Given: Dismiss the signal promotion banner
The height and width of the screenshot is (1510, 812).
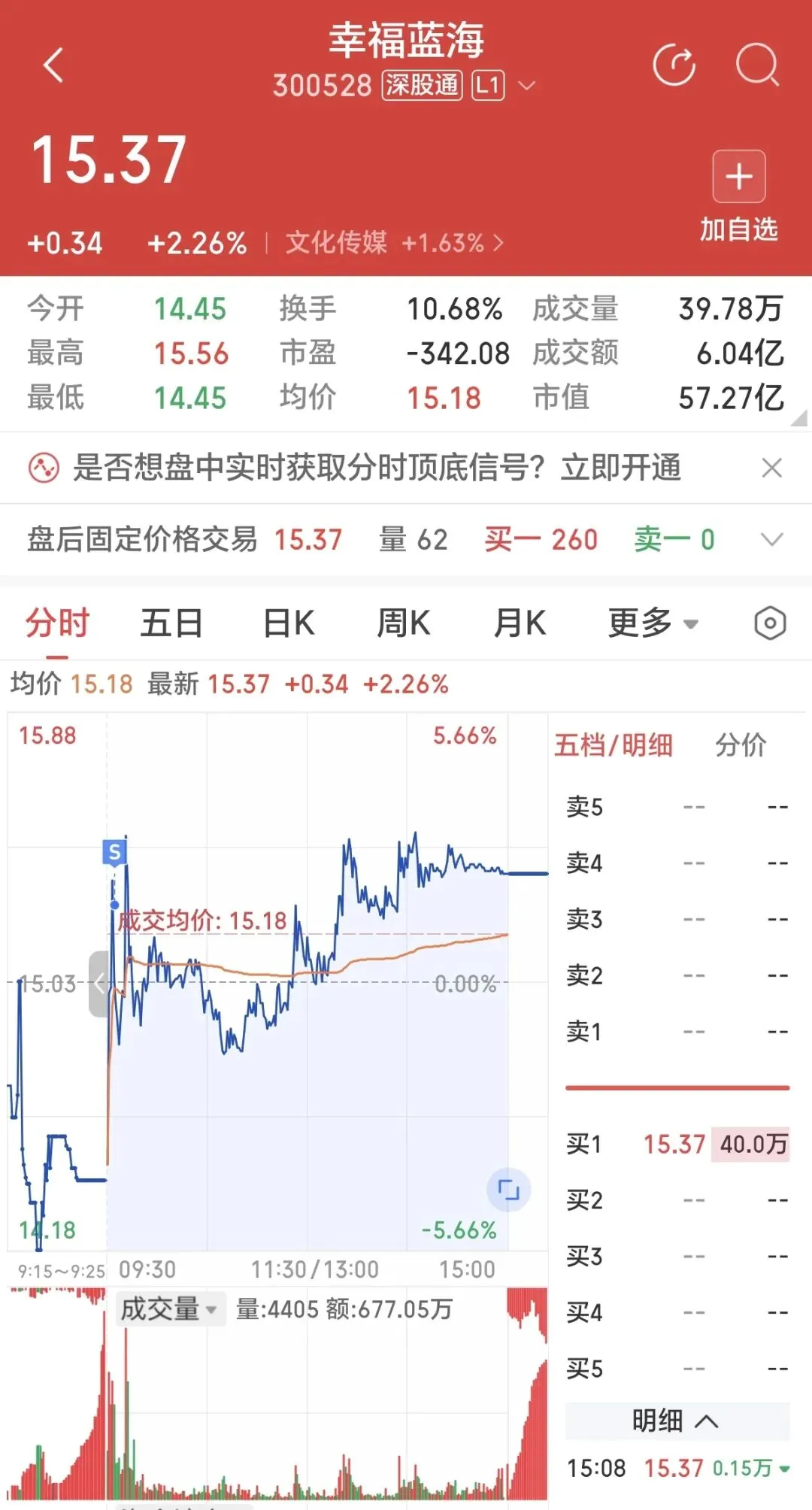Looking at the screenshot, I should click(x=771, y=468).
